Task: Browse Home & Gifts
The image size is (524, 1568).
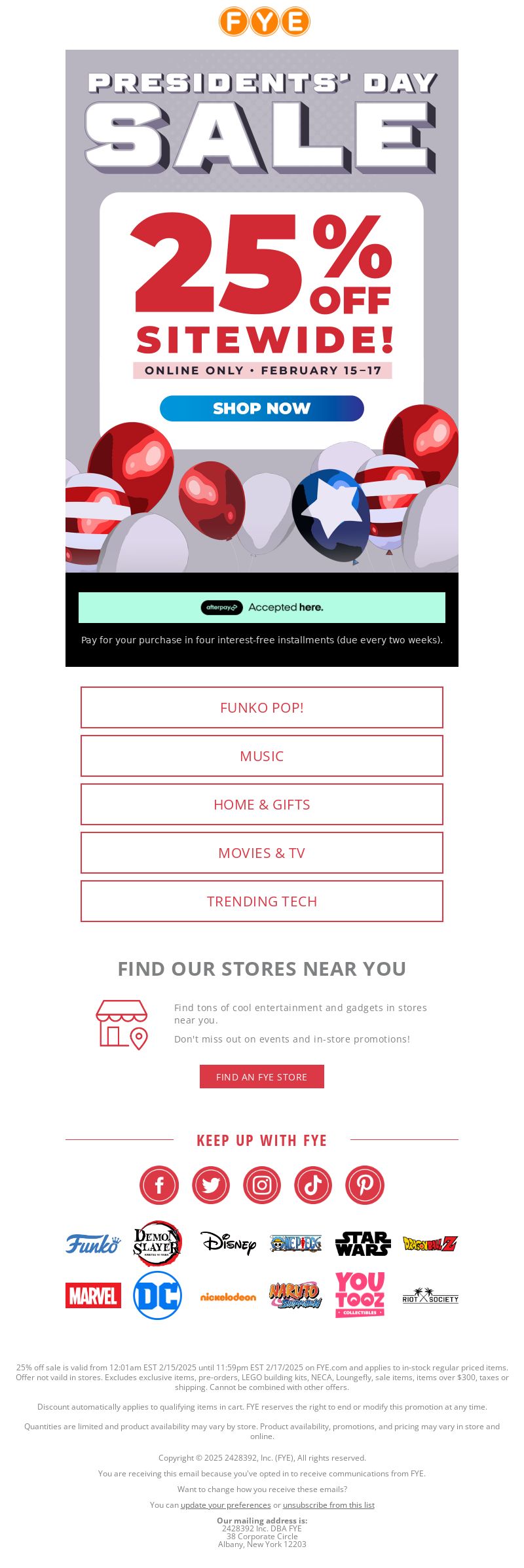Action: coord(261,804)
